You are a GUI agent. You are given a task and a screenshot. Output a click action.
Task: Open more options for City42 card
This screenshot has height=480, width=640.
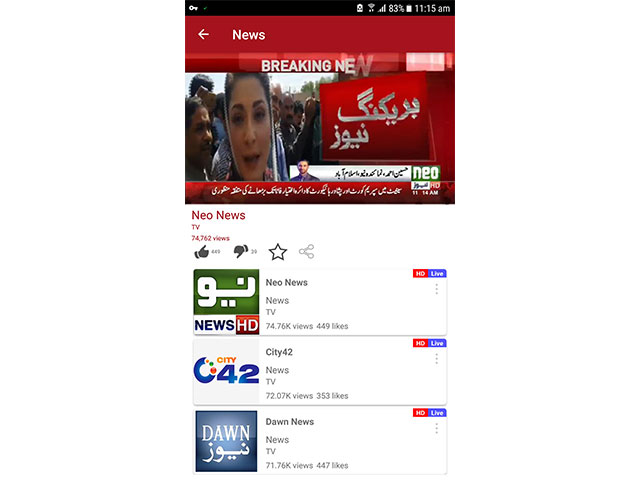pyautogui.click(x=436, y=358)
